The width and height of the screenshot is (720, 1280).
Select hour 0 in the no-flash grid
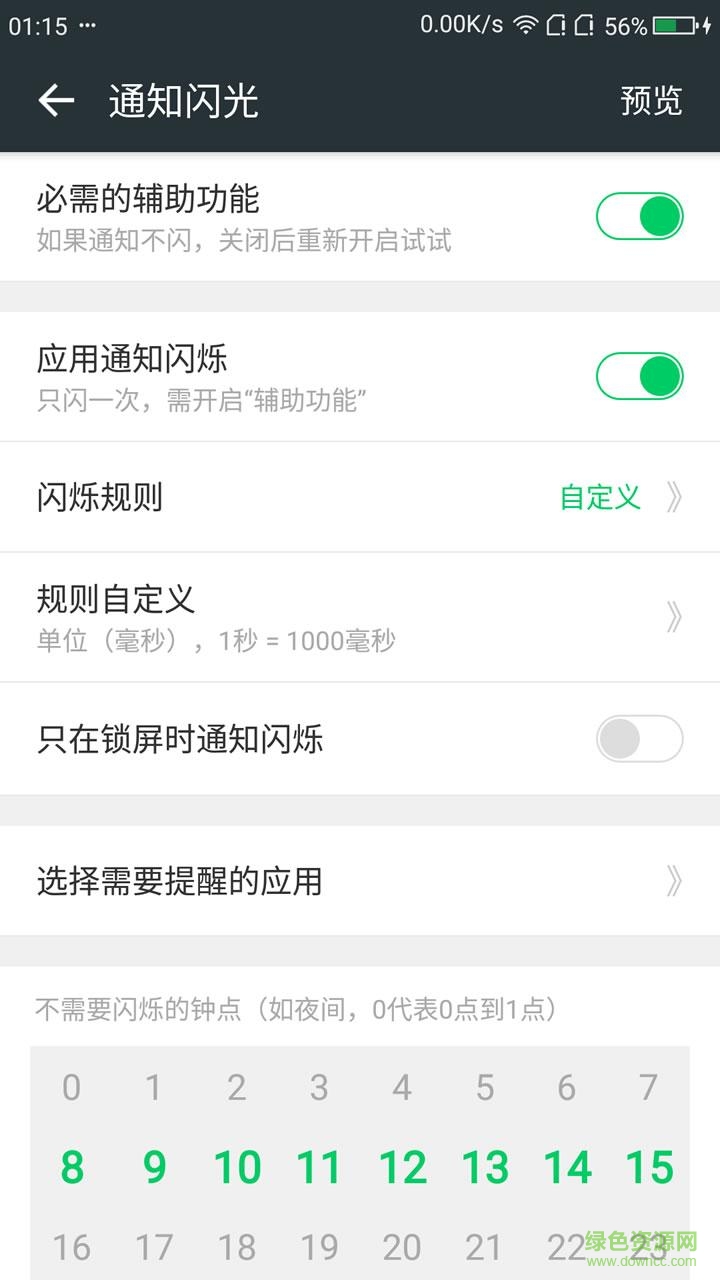(x=71, y=1087)
